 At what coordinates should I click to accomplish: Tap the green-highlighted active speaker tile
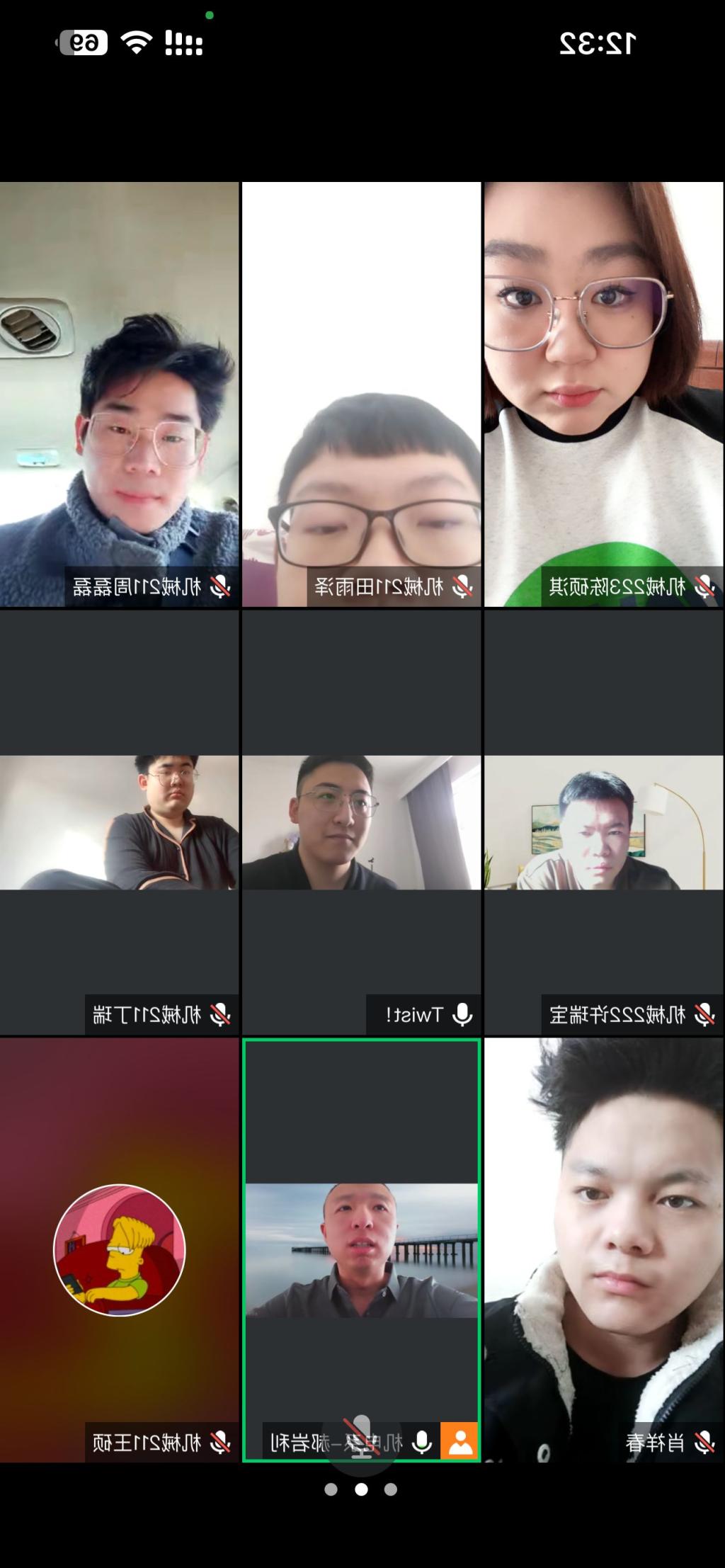(x=361, y=1249)
